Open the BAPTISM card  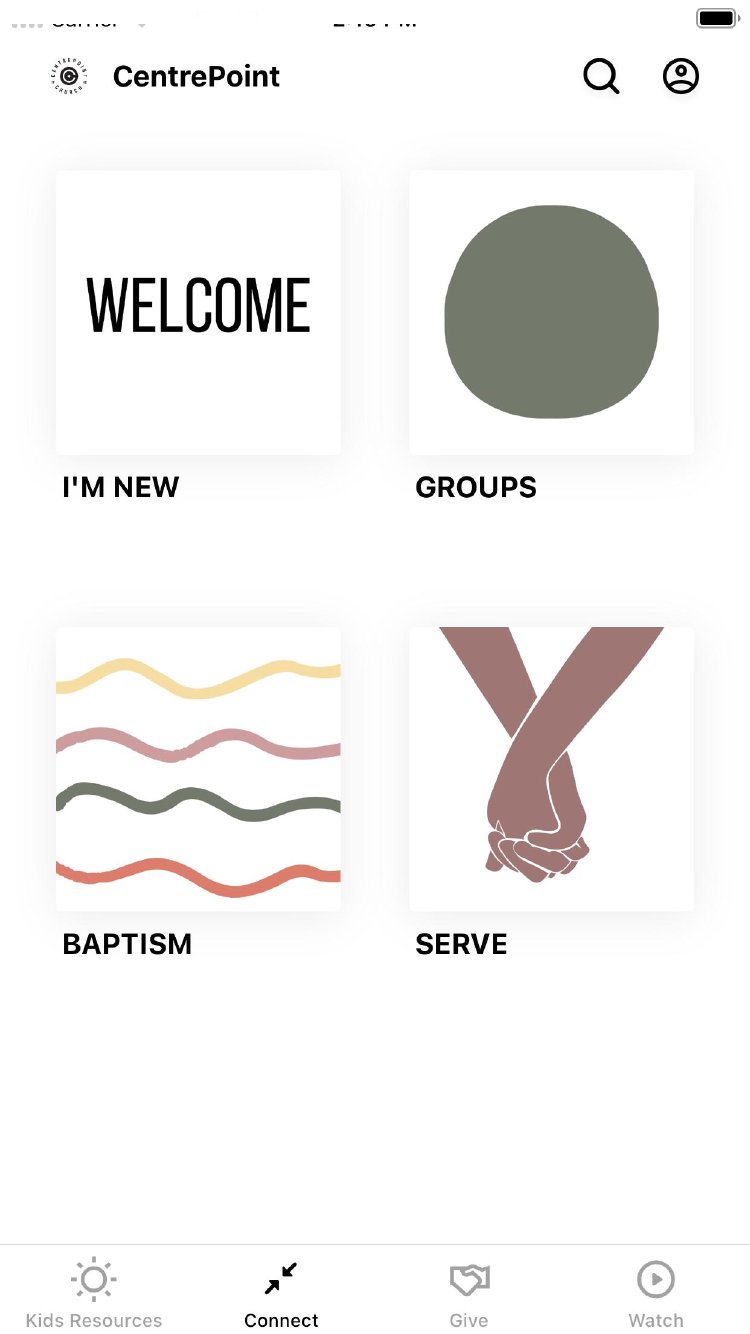point(198,769)
